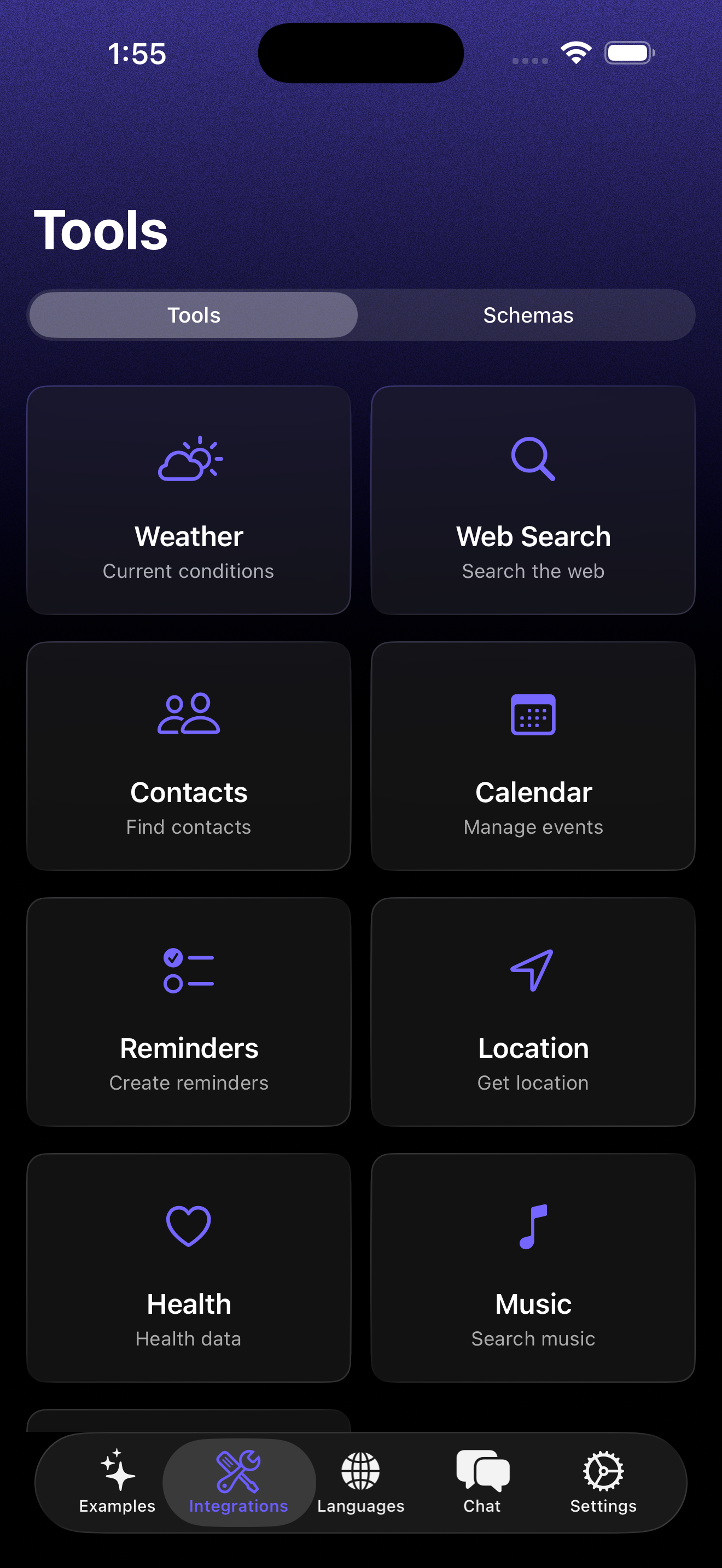Open the Chat tab
Screen dimensions: 722x1568
coord(482,1483)
